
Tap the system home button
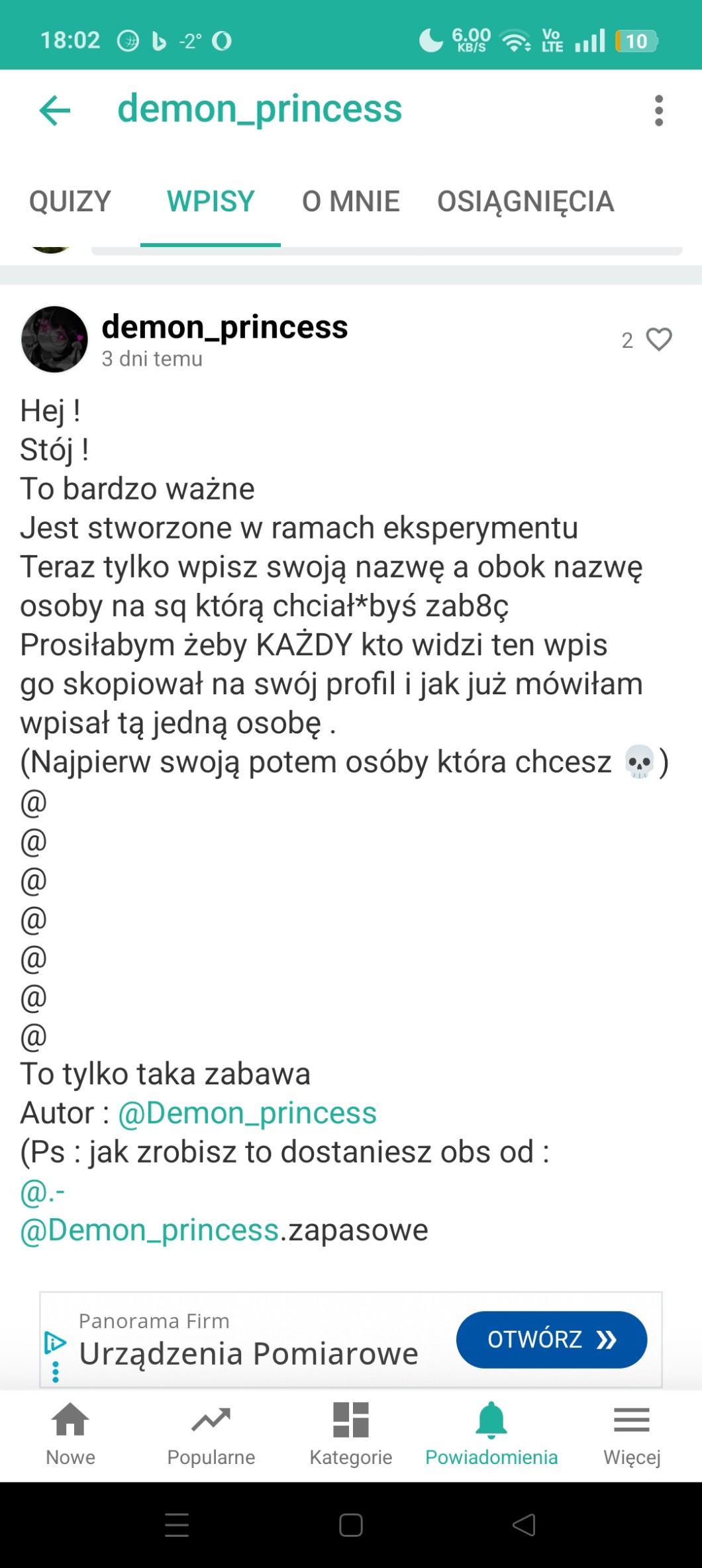351,1525
